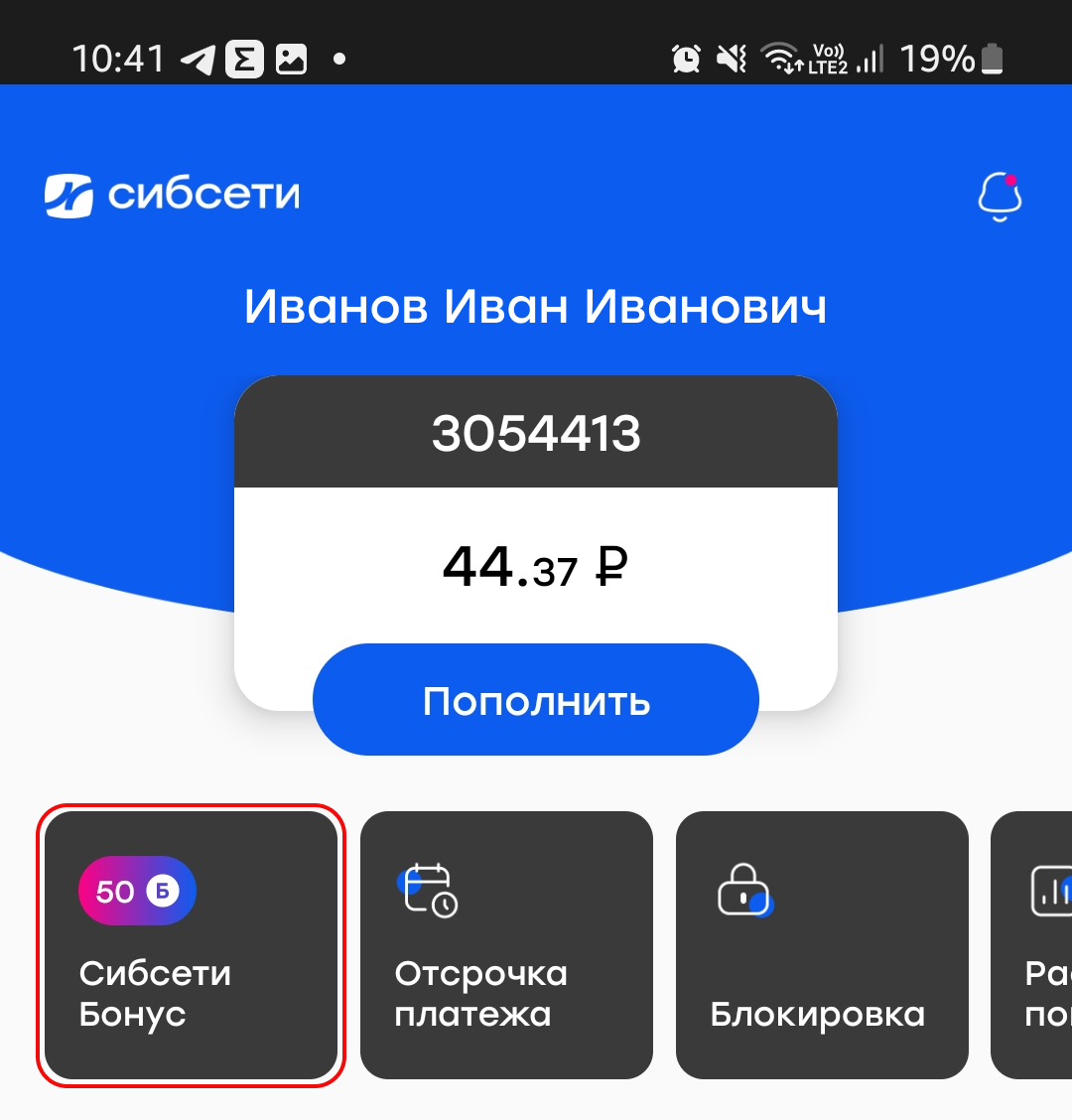This screenshot has height=1120, width=1072.
Task: Open Отсрочка платежа tile
Action: [x=506, y=944]
